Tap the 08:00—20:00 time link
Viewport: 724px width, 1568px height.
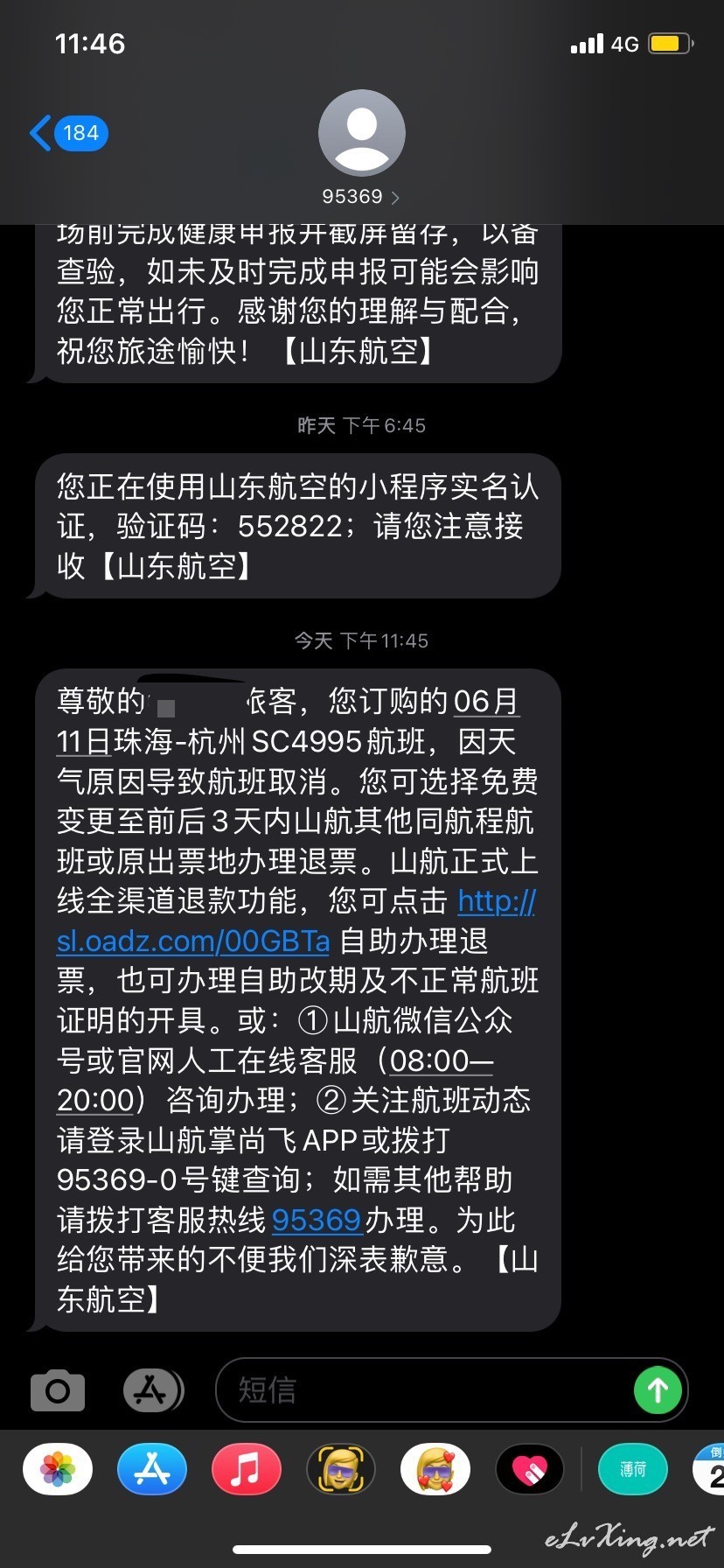(275, 1081)
